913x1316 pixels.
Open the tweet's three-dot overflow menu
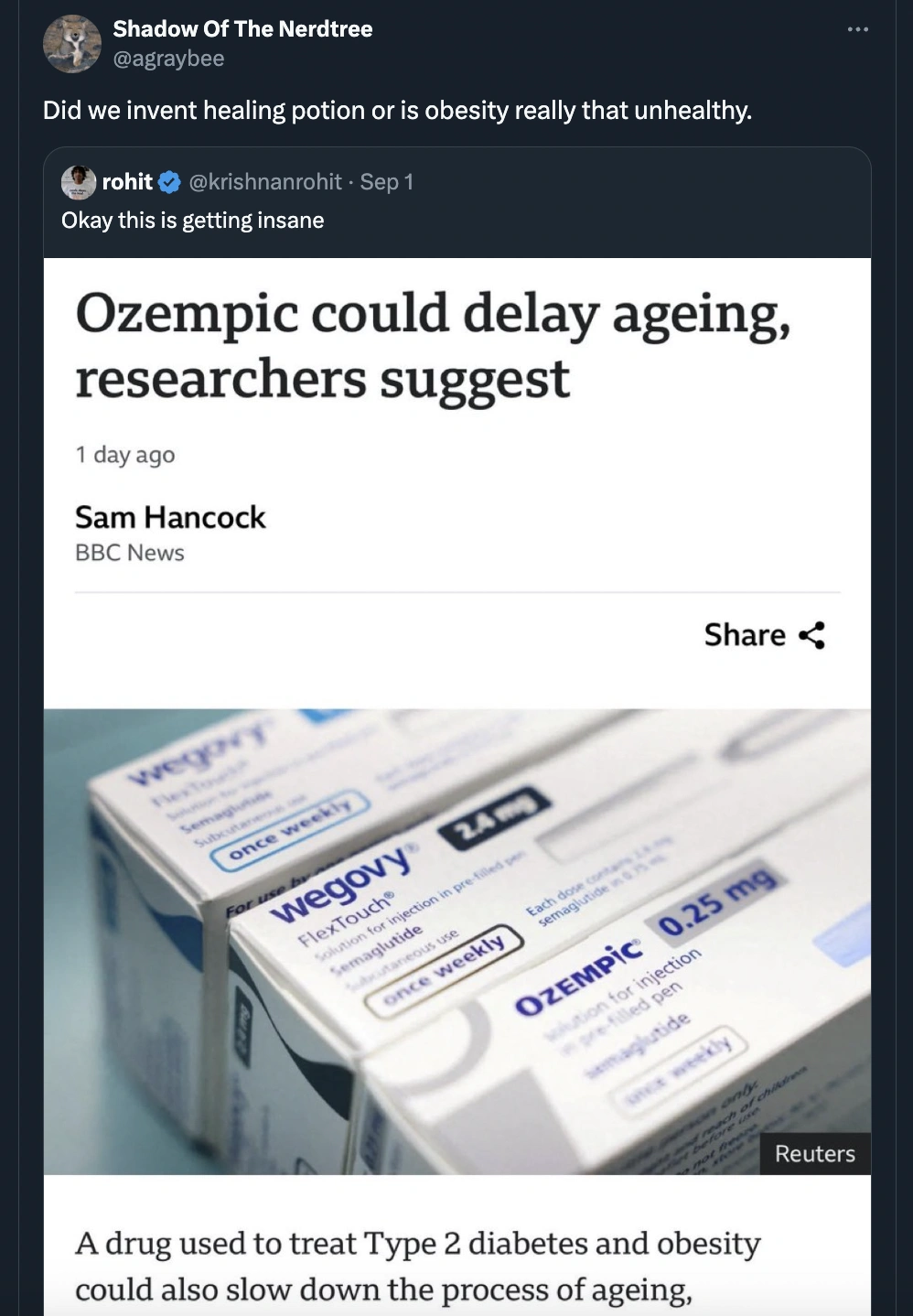[x=857, y=30]
